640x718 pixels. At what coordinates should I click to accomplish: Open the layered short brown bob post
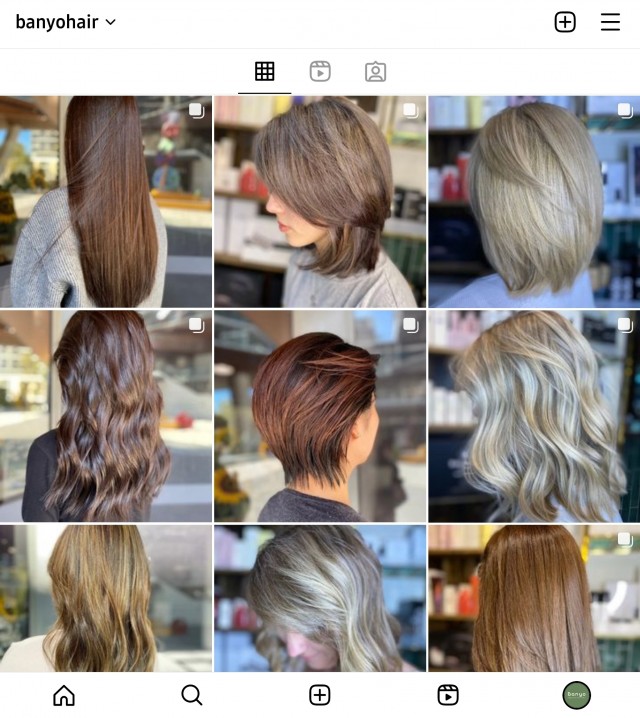(320, 201)
